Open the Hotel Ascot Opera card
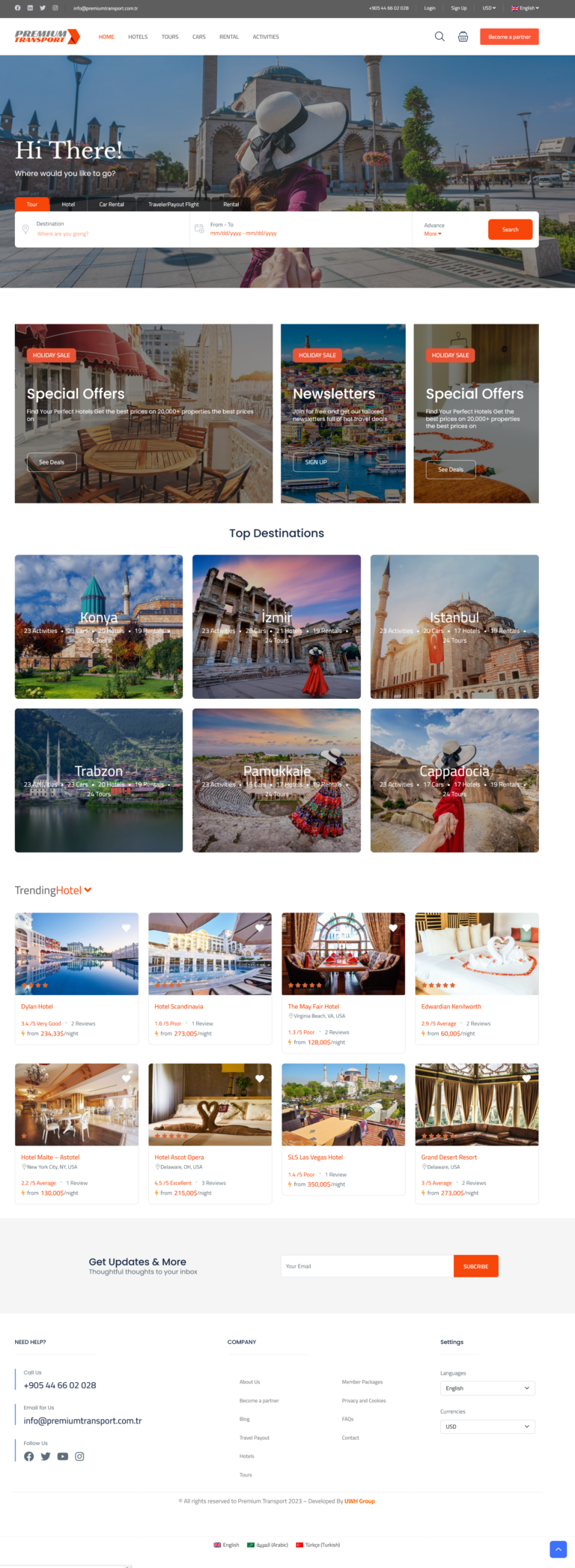575x1568 pixels. (x=180, y=1157)
